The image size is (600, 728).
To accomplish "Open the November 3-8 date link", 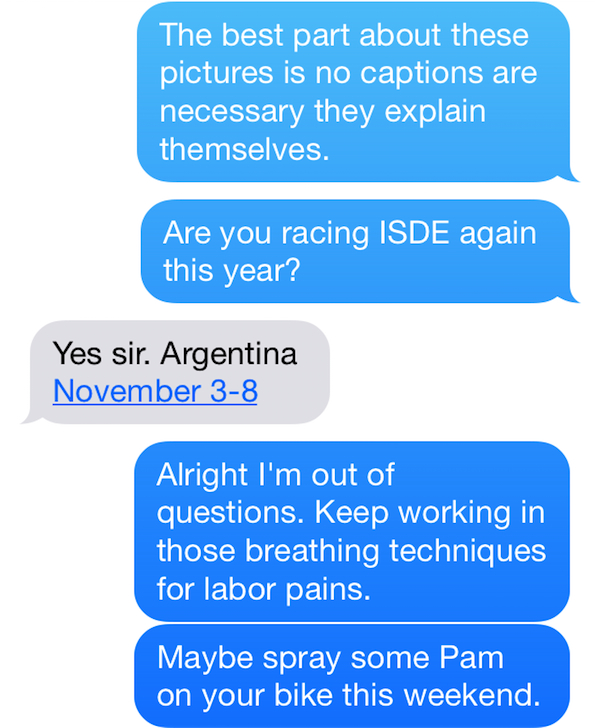I will click(155, 391).
